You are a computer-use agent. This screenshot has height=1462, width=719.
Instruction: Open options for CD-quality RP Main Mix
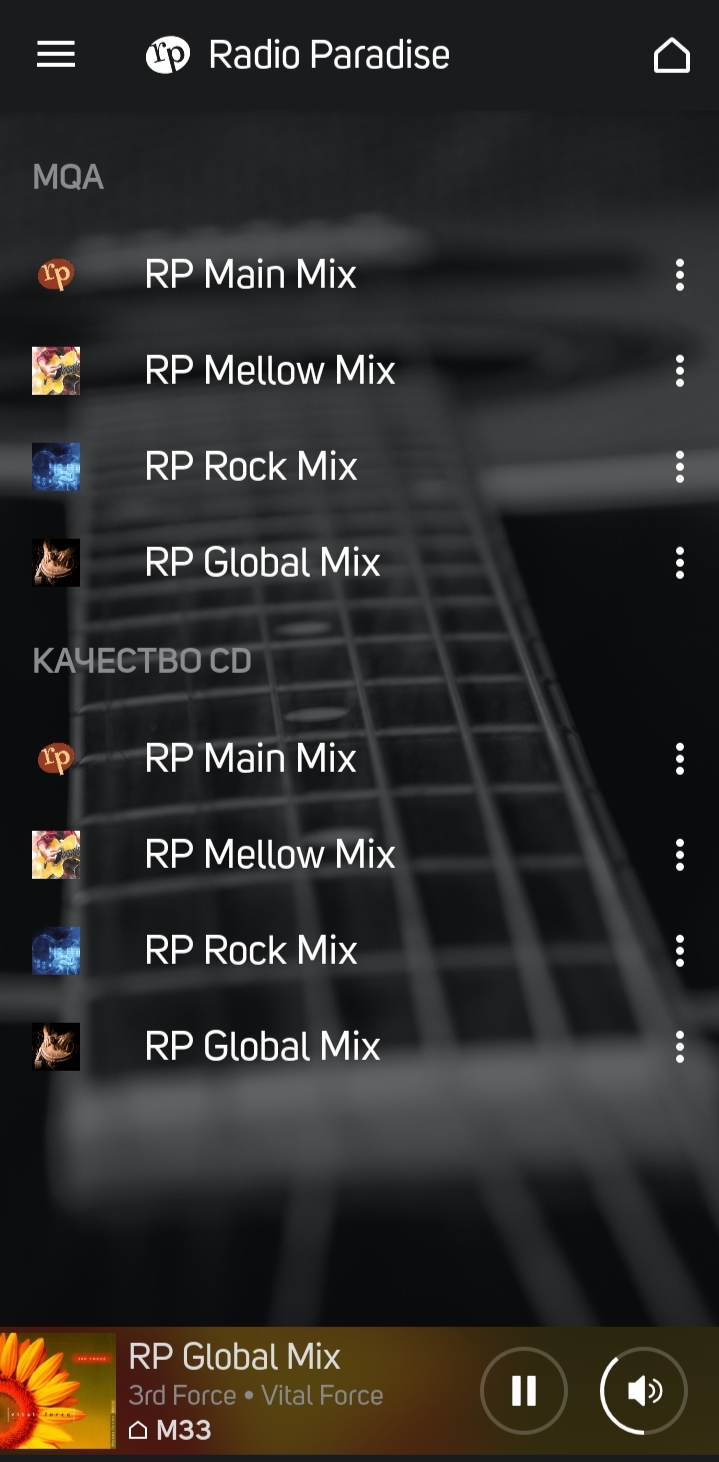[x=679, y=758]
